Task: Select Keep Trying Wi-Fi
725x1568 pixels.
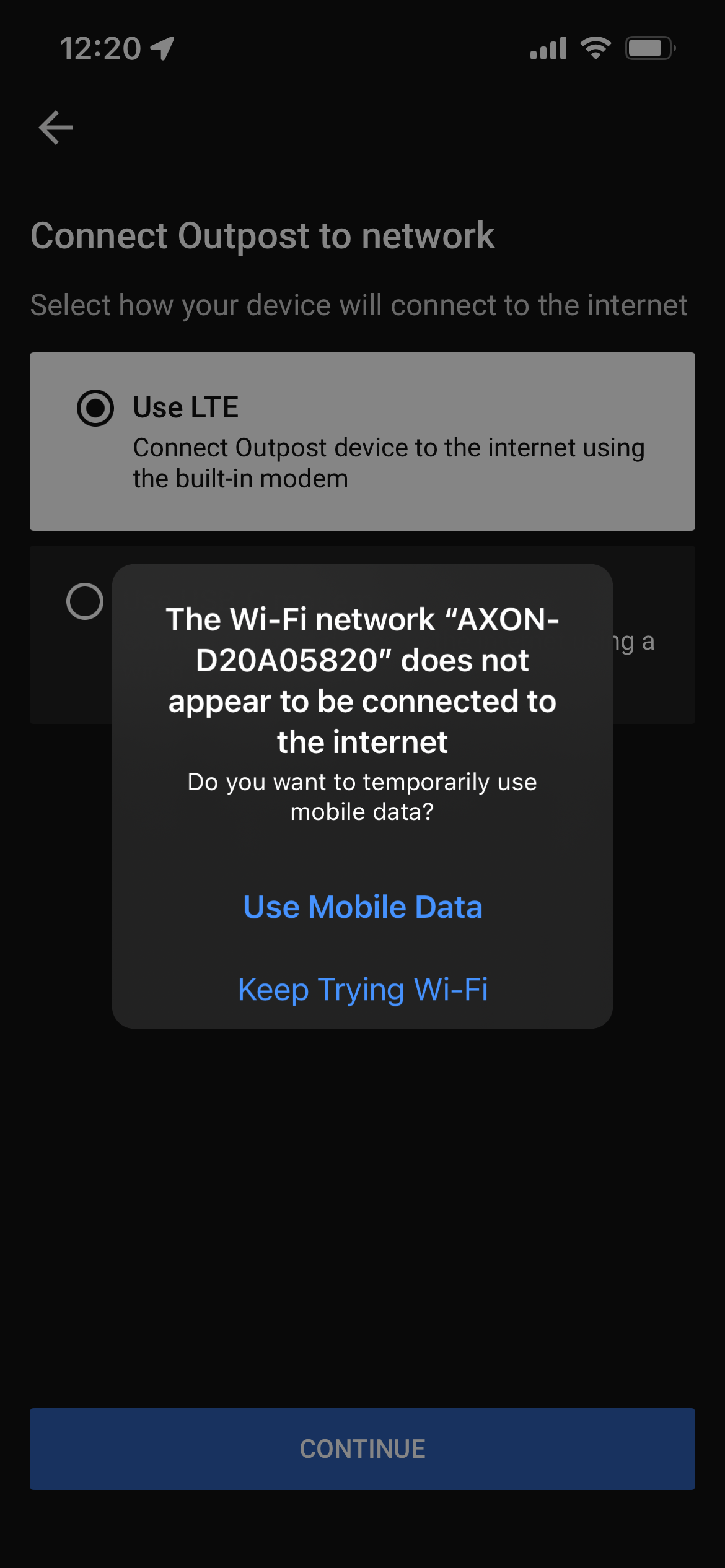Action: click(362, 989)
